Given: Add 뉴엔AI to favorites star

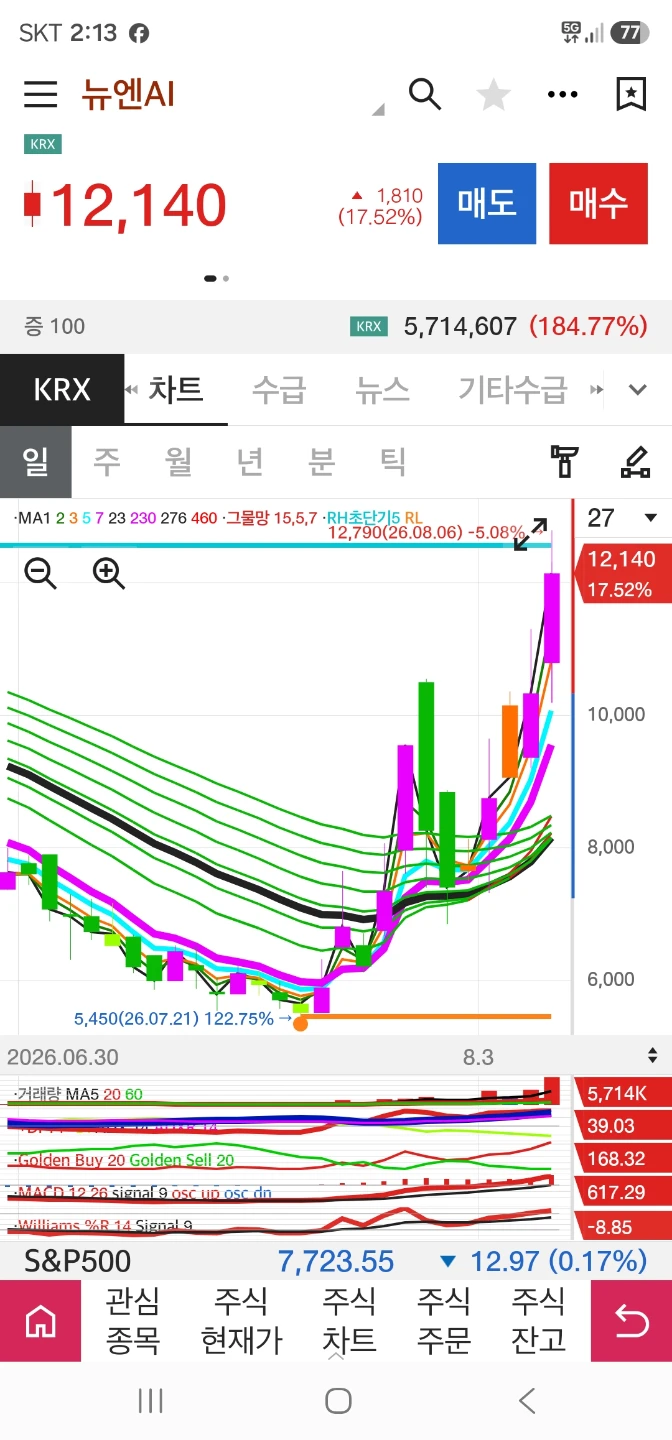Looking at the screenshot, I should 493,95.
